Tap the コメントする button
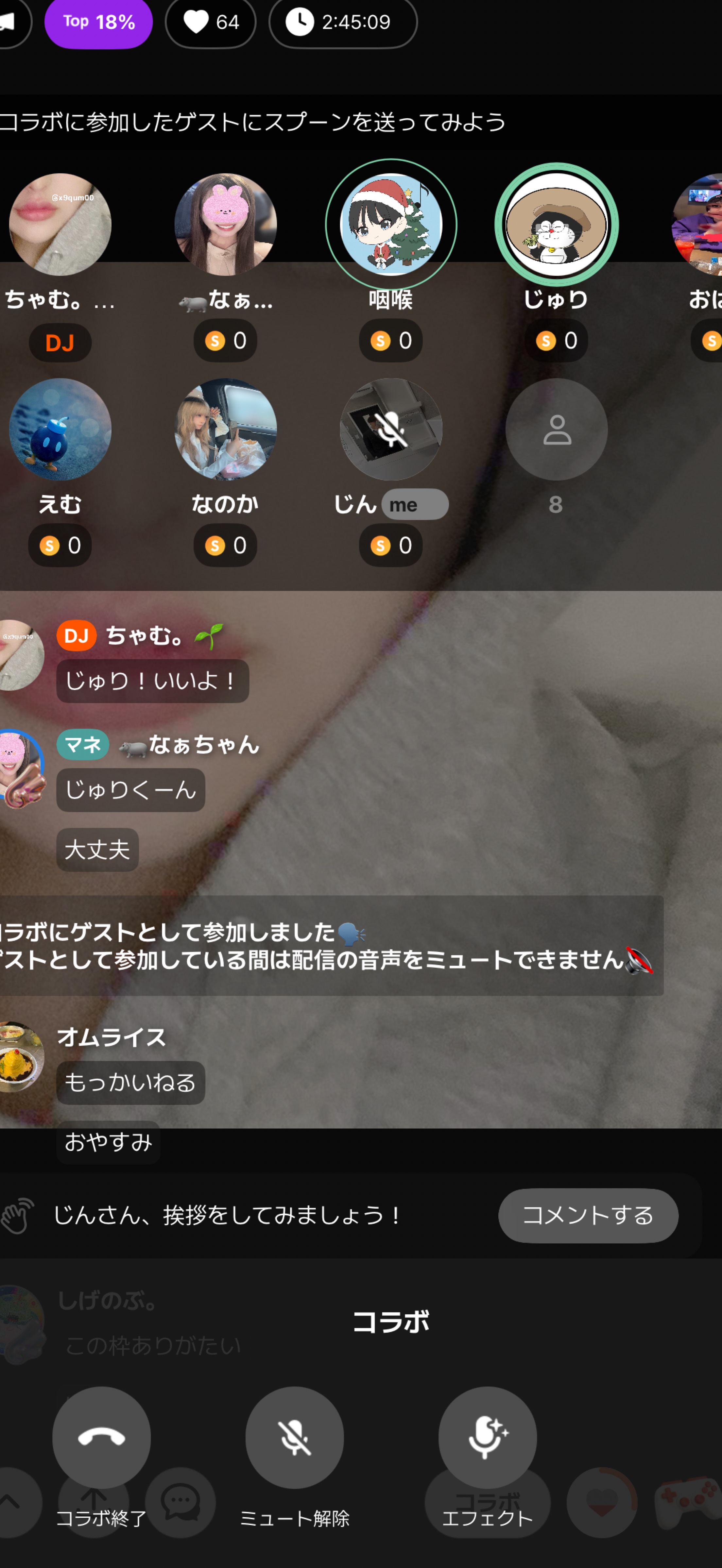This screenshot has width=722, height=1568. (588, 1216)
